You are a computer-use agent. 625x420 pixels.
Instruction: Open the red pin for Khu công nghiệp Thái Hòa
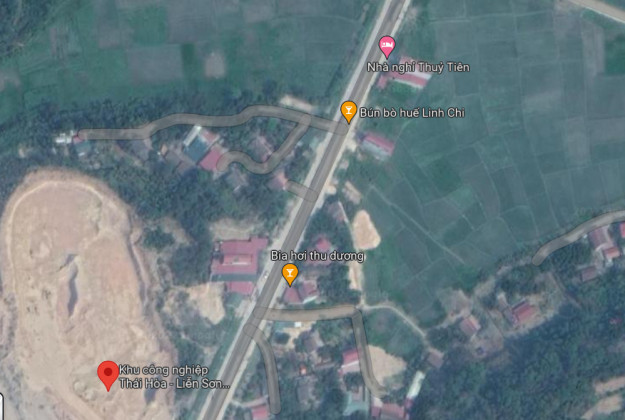click(107, 375)
